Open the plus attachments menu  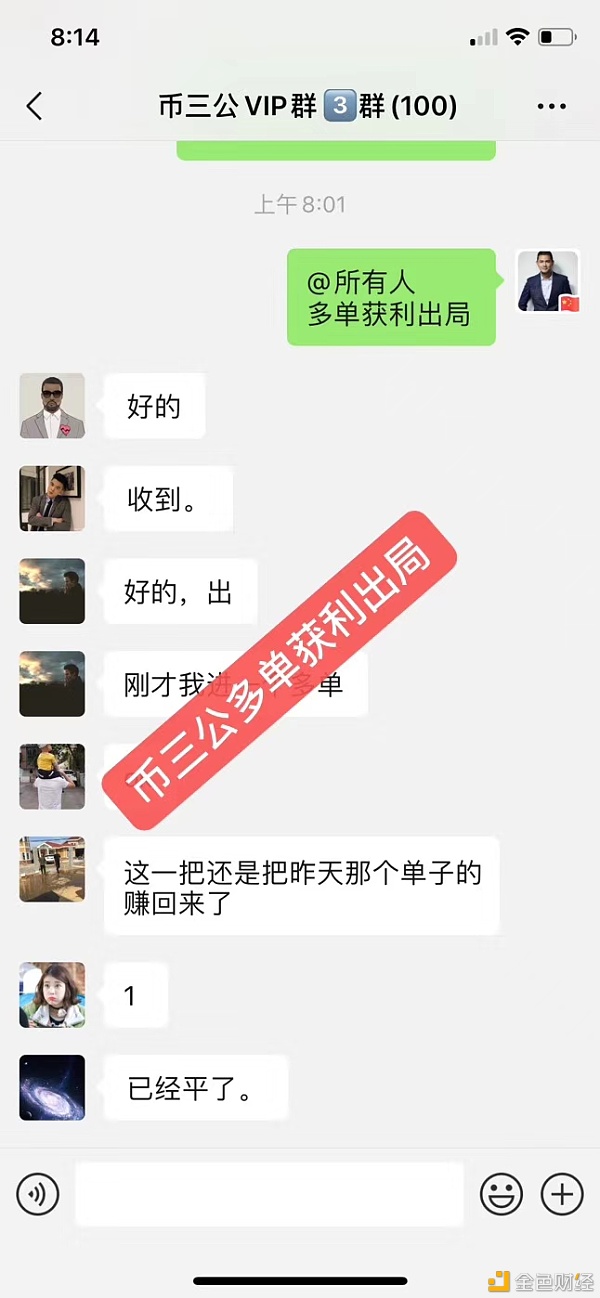[x=561, y=1193]
